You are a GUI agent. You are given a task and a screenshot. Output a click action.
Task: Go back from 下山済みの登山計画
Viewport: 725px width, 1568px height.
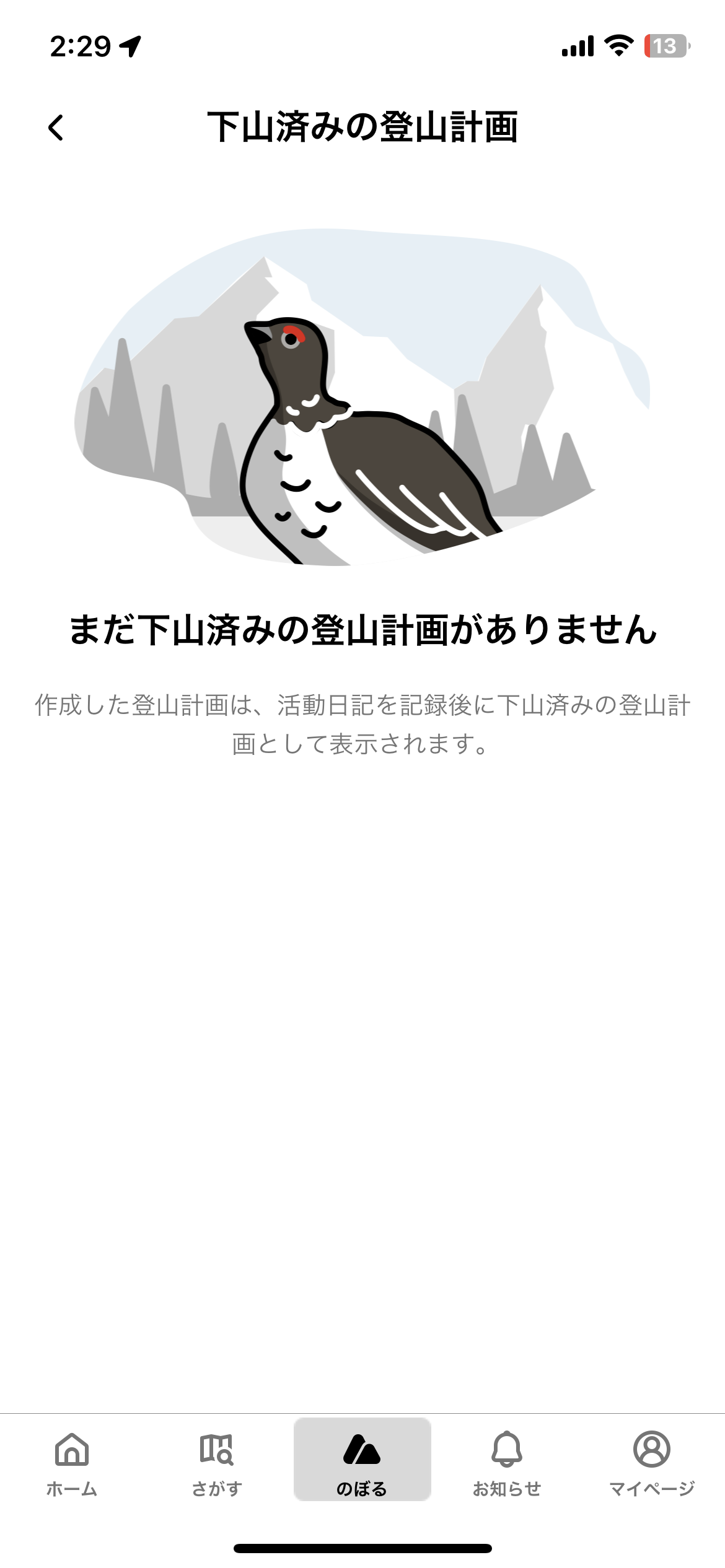pos(56,128)
